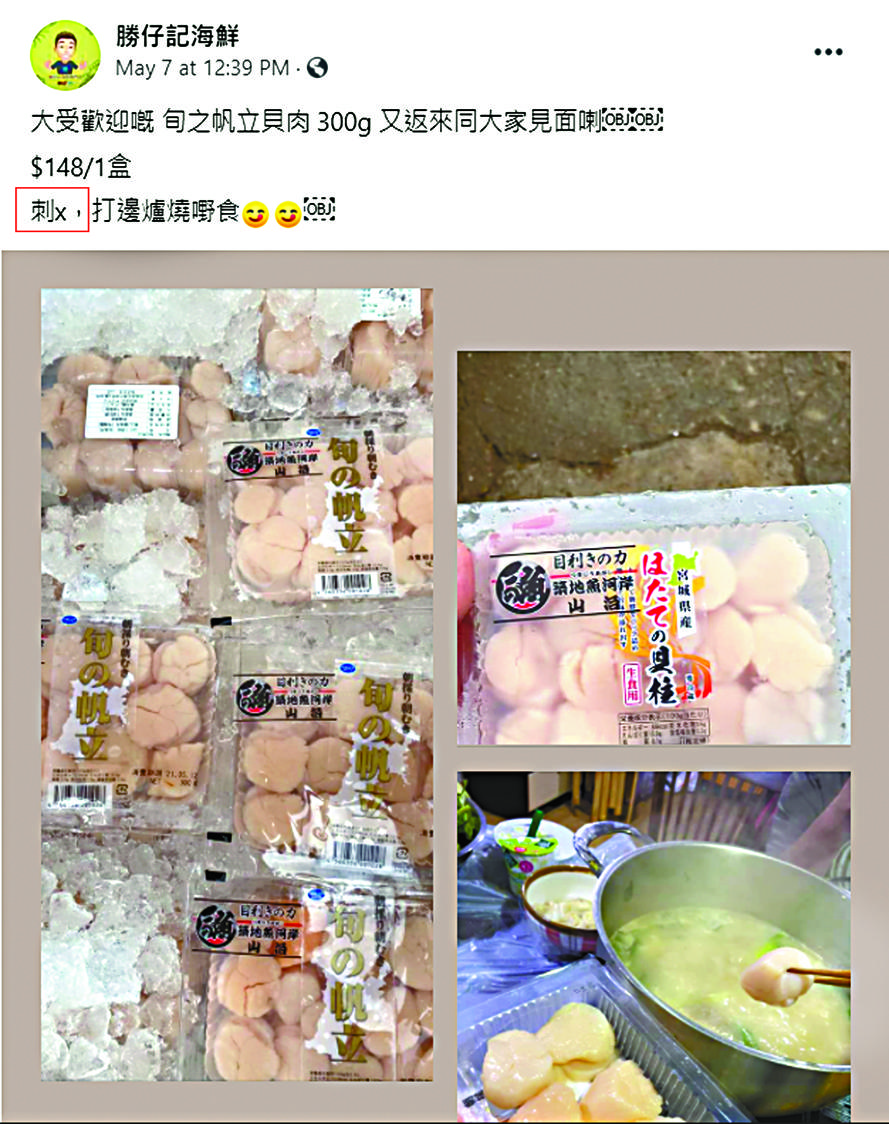View the large photo of scallop packs on ice
The image size is (889, 1124).
tap(237, 684)
